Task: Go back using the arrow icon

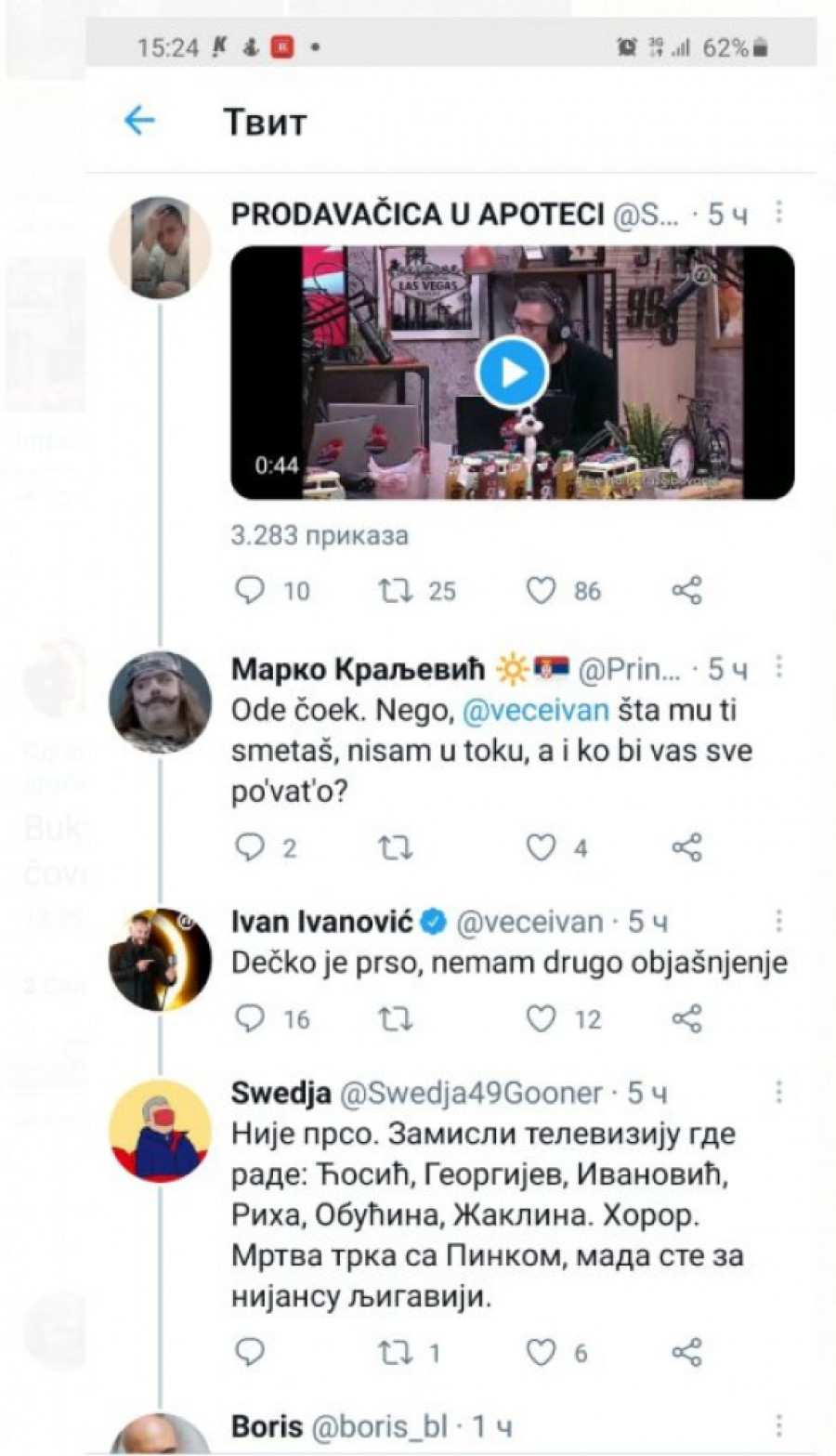Action: click(139, 121)
